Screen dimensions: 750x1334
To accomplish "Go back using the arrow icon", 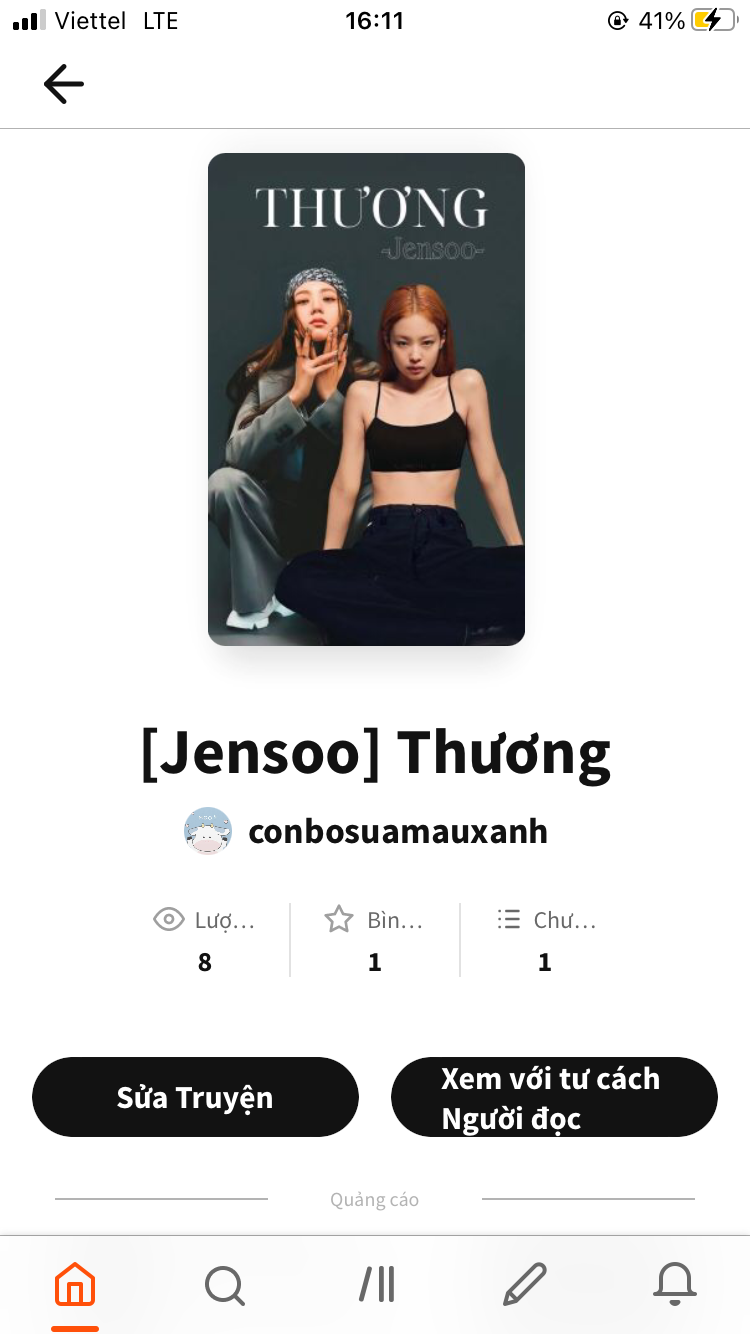I will (x=64, y=84).
